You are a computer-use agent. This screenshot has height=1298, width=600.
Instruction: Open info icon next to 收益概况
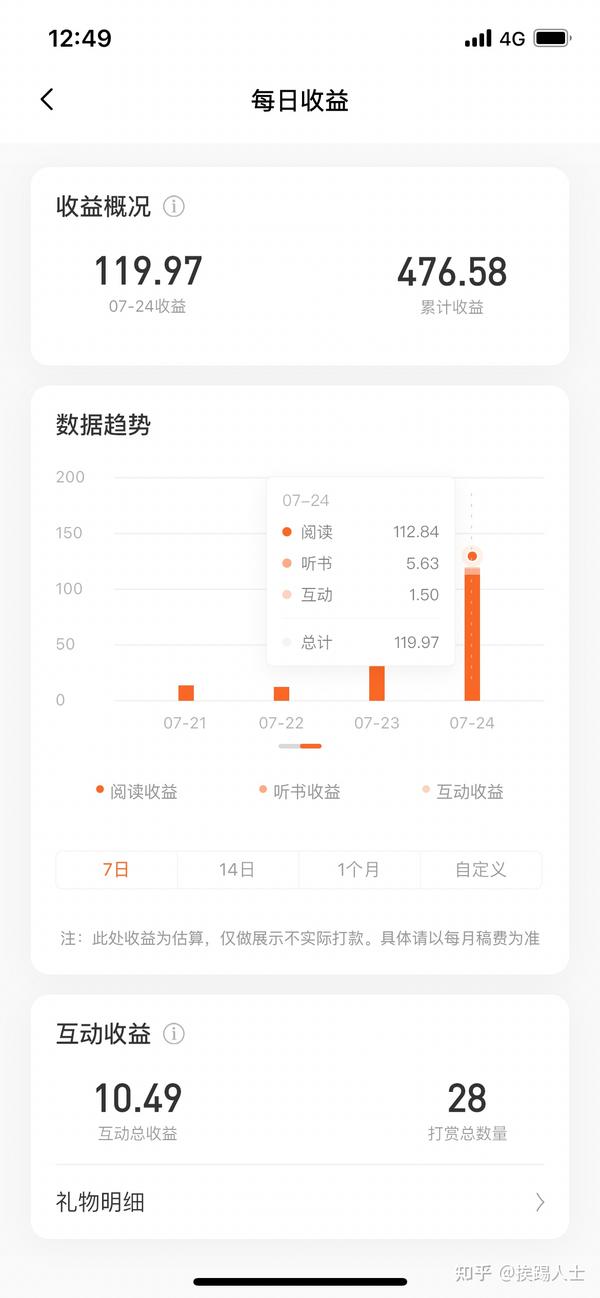tap(174, 207)
